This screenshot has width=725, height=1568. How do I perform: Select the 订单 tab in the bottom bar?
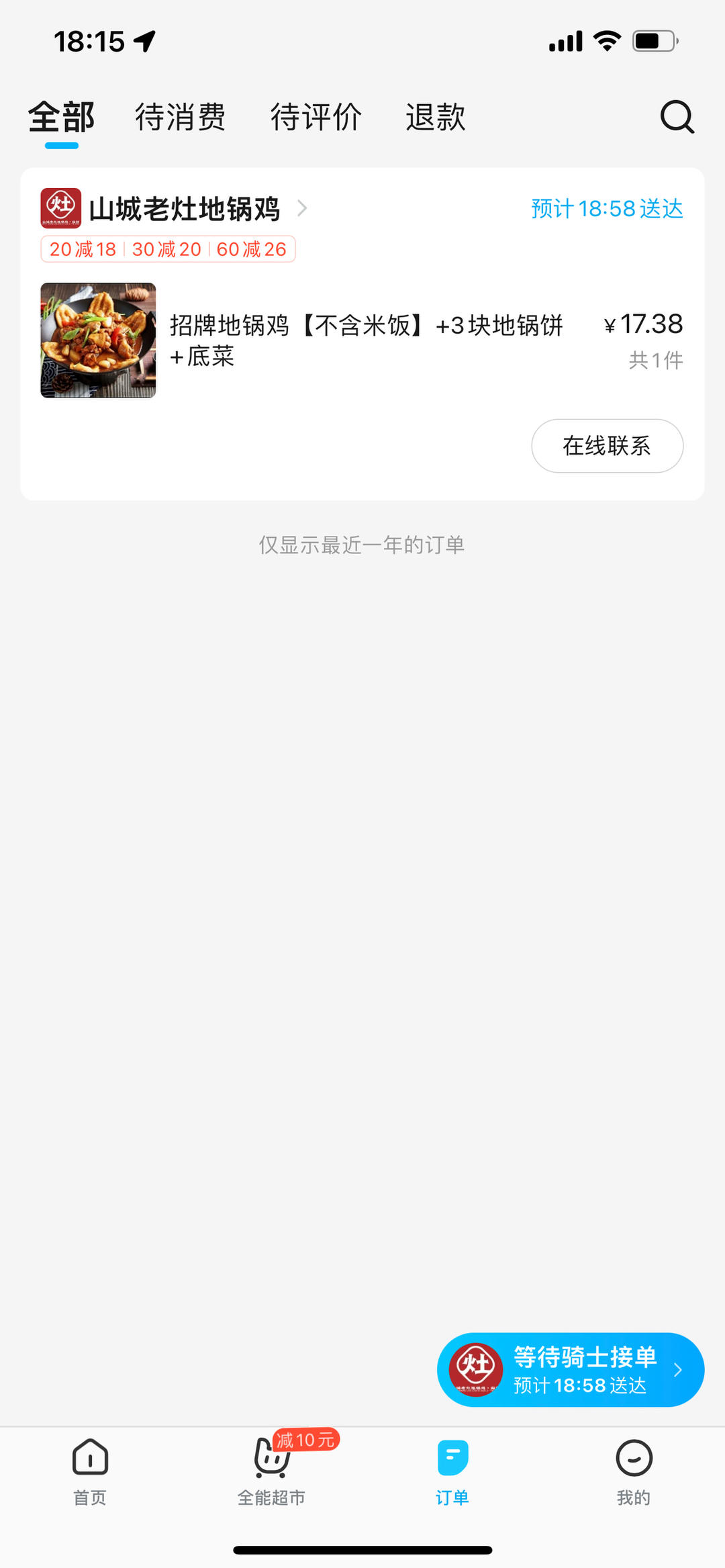452,1471
